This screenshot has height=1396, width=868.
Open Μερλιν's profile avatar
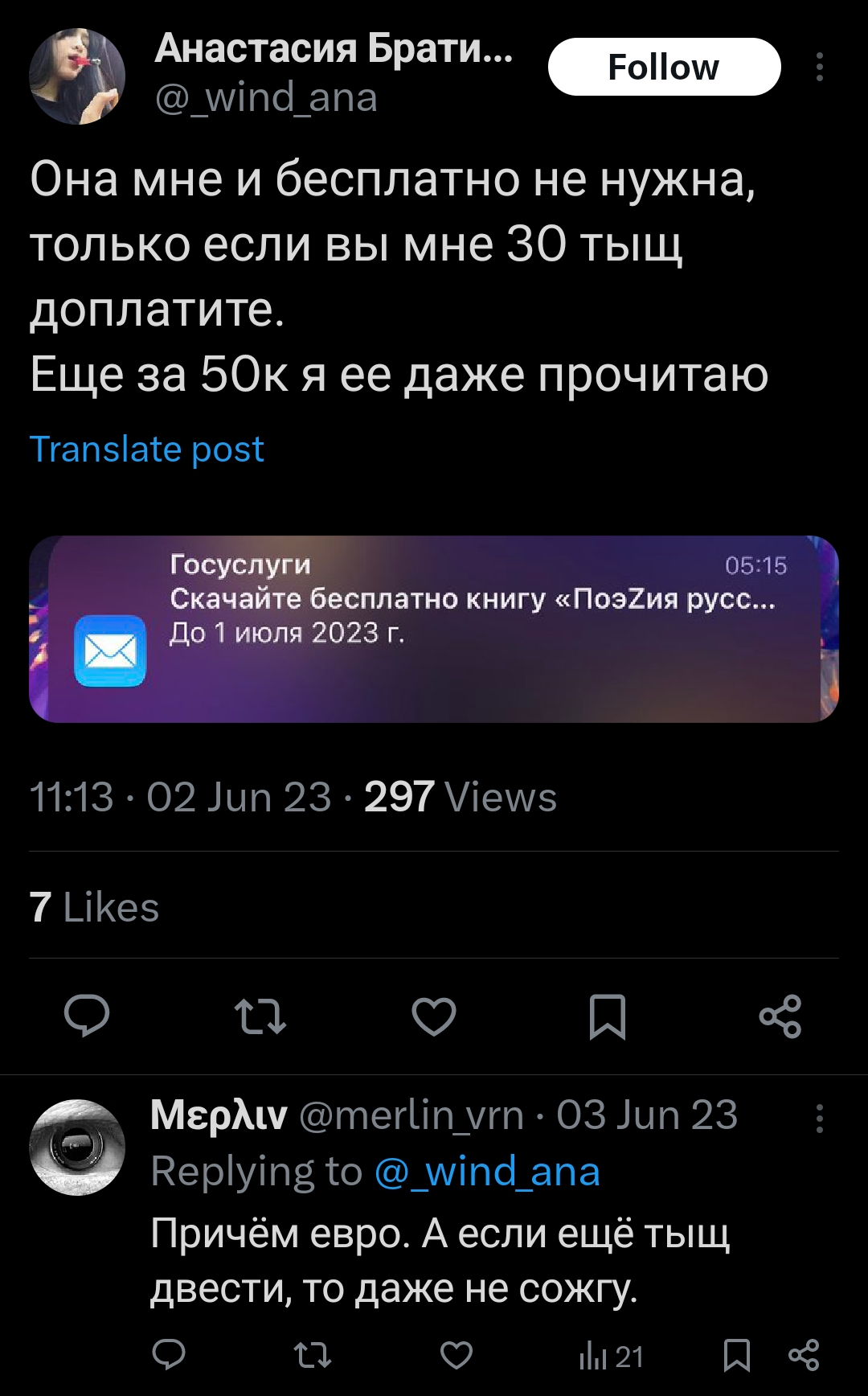pyautogui.click(x=77, y=1147)
